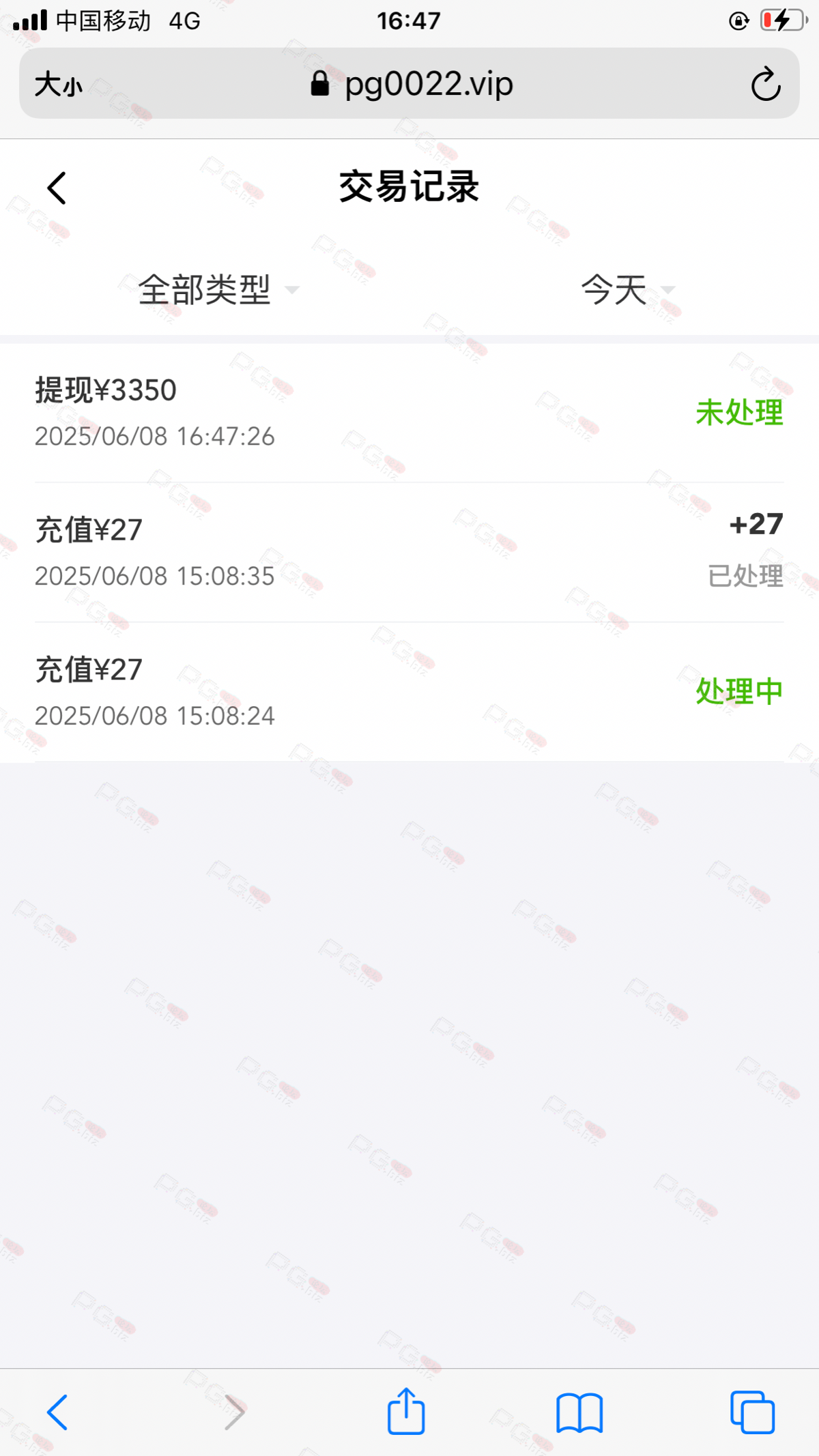Go back in Safari's bottom toolbar

point(57,1412)
